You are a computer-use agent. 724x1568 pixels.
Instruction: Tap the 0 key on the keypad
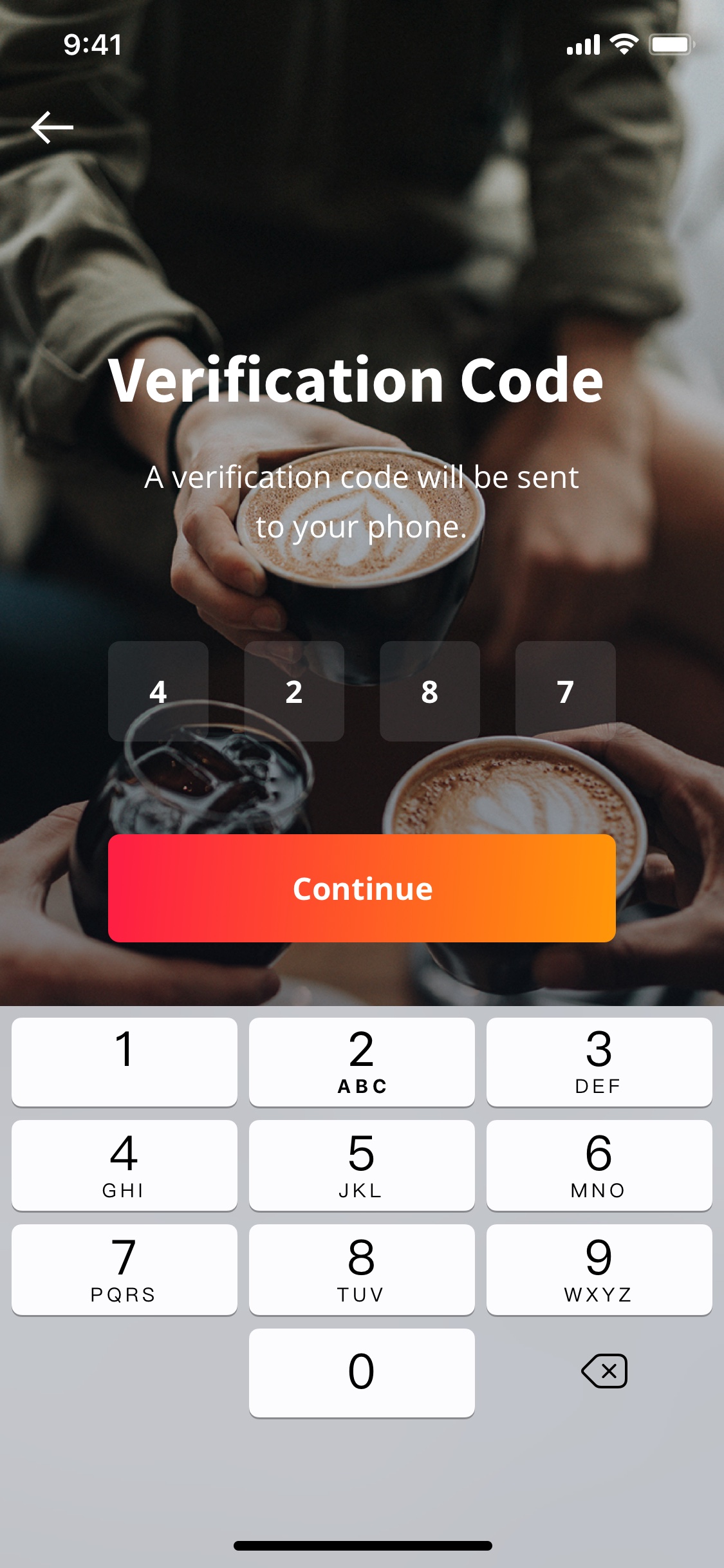(362, 1372)
